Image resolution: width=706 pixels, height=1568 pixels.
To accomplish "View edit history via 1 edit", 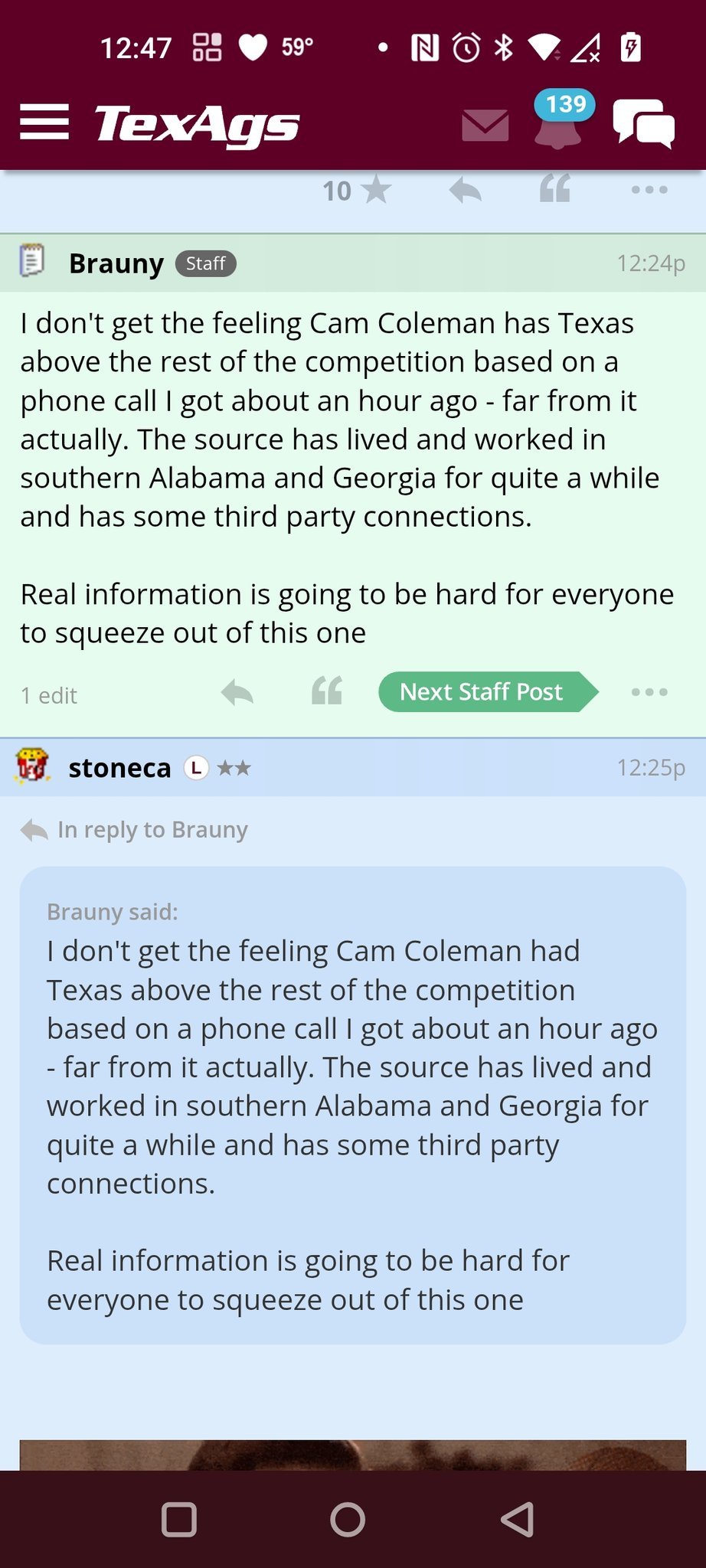I will tap(49, 696).
